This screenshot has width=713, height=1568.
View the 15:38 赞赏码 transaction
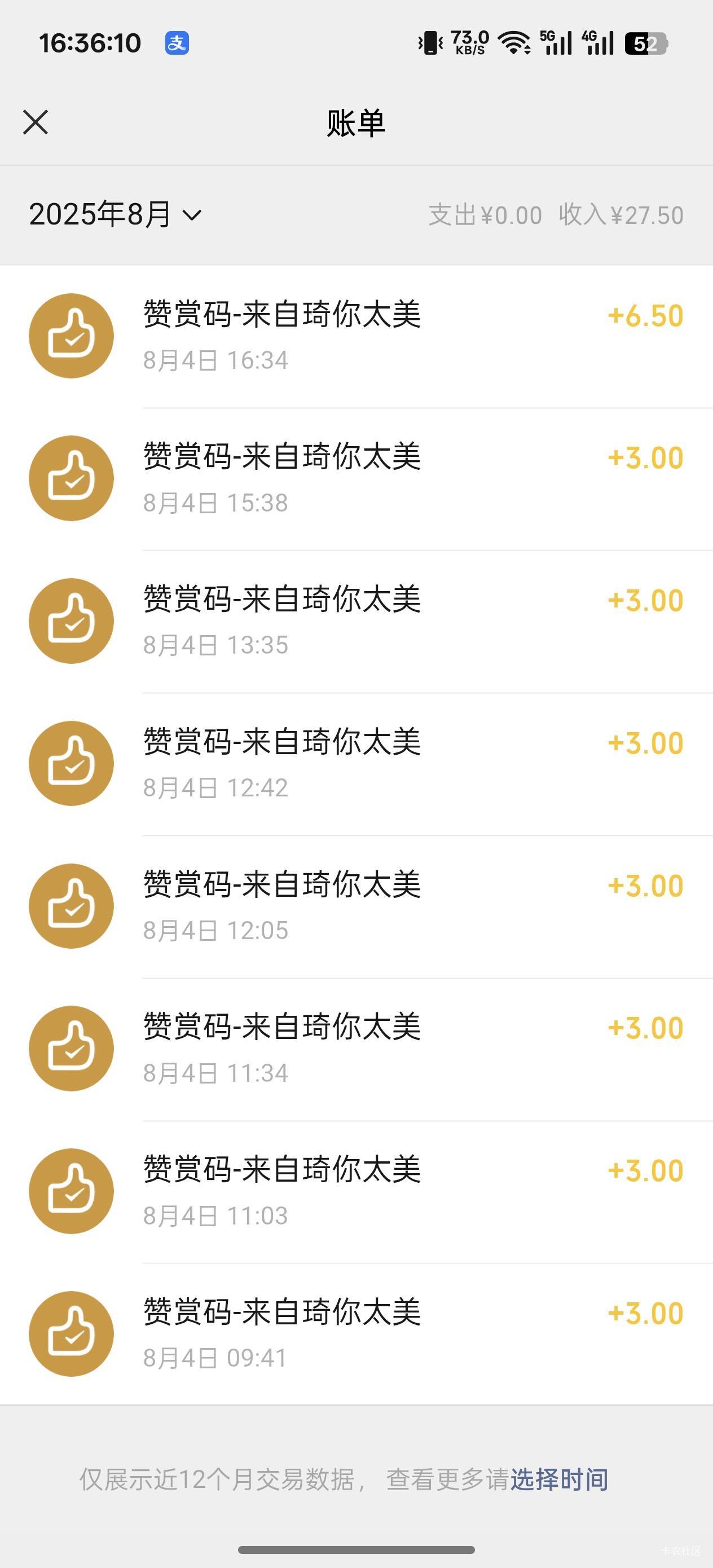356,479
